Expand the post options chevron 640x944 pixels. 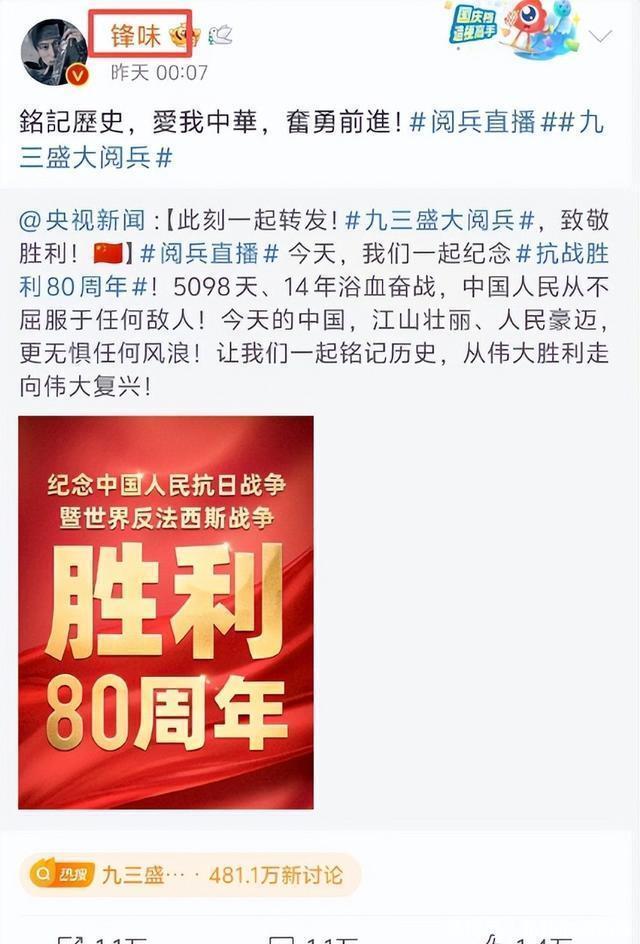[600, 37]
